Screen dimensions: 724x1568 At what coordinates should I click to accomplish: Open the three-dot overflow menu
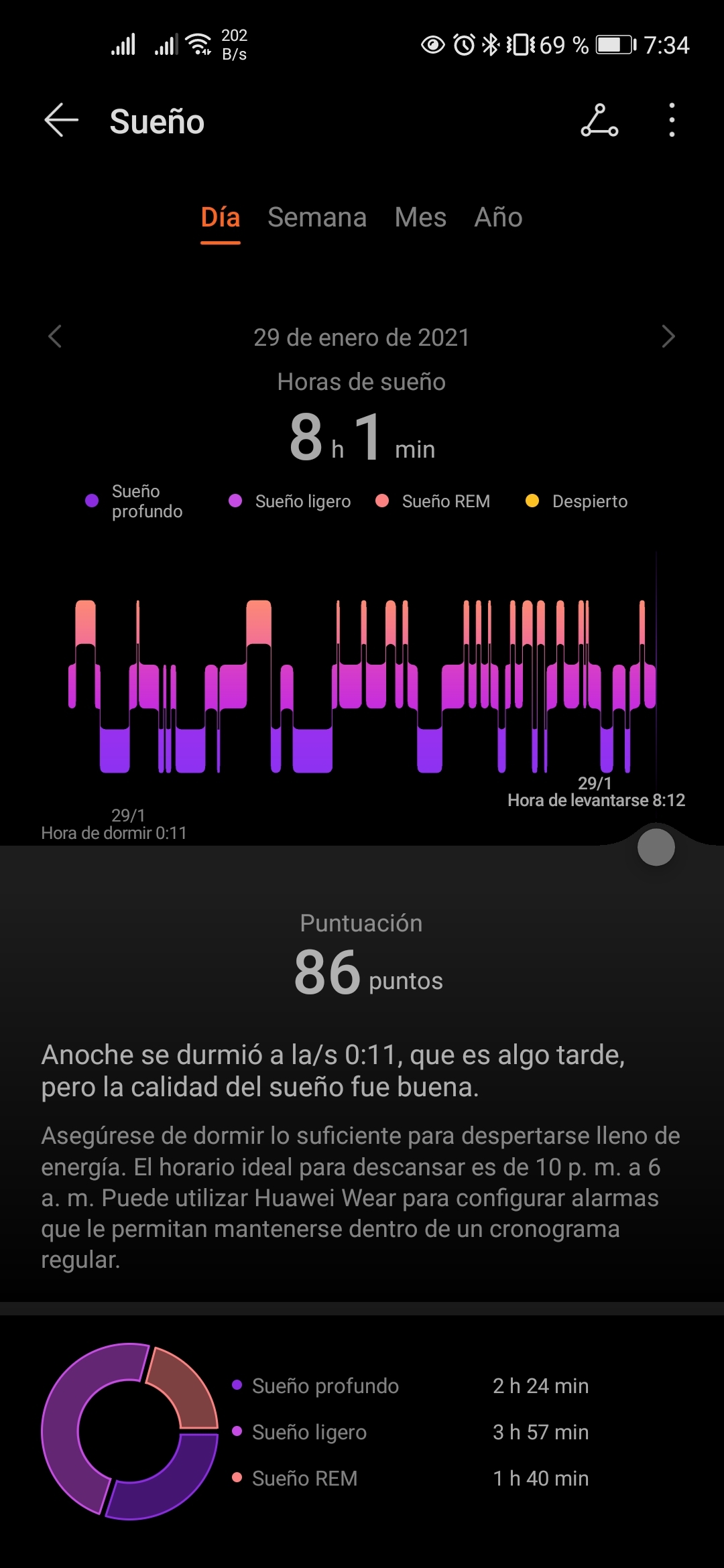pyautogui.click(x=670, y=121)
